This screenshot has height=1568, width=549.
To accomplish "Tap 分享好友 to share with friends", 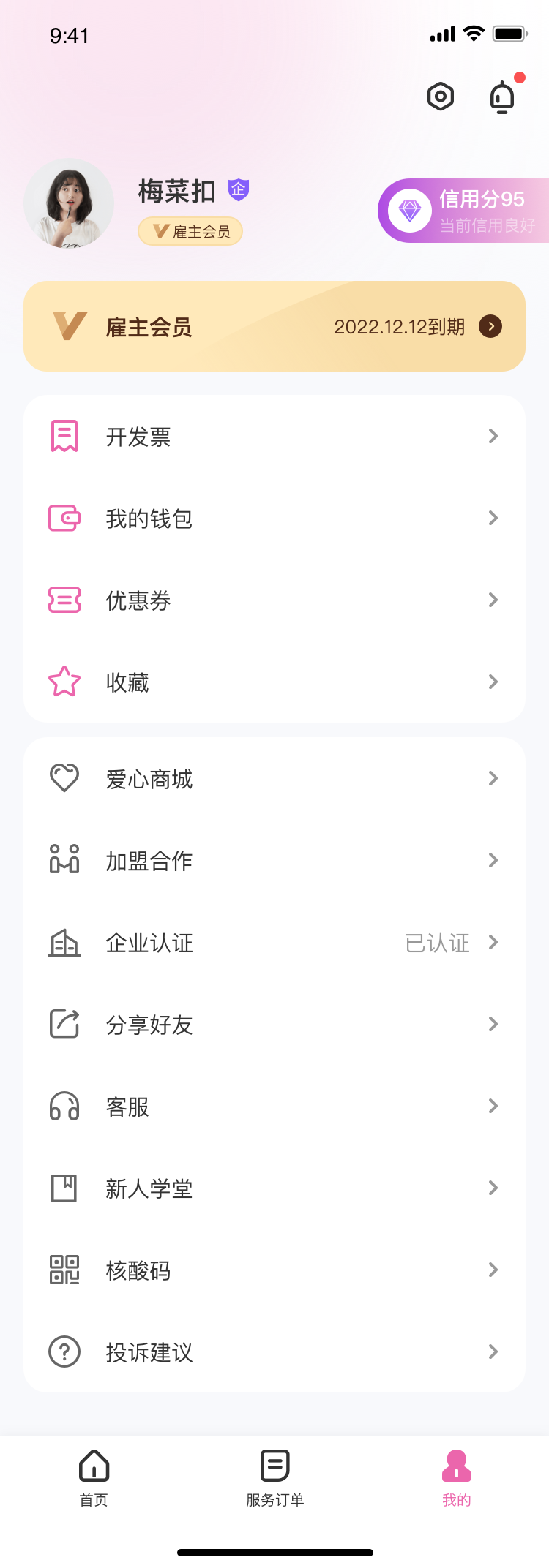I will coord(274,1025).
